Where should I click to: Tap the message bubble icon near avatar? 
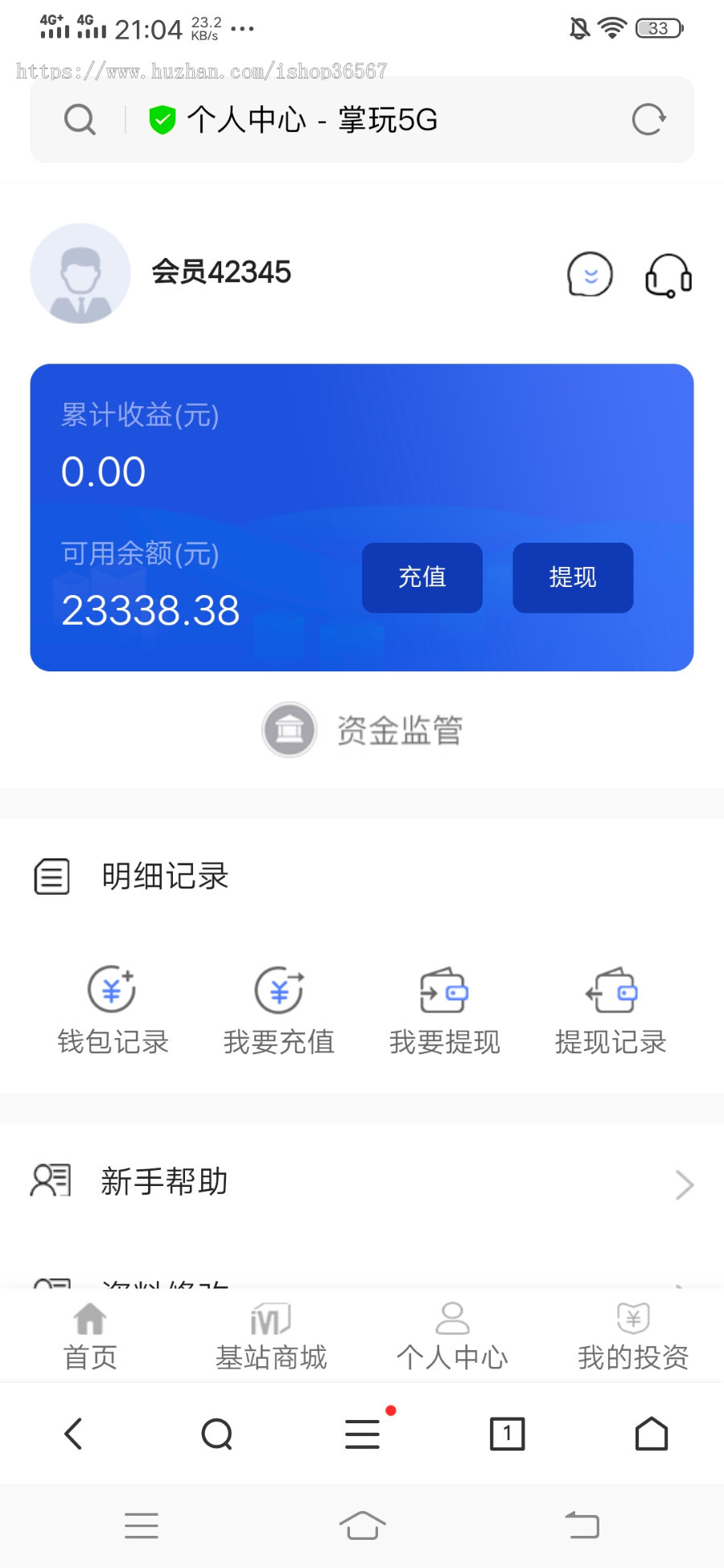(590, 275)
